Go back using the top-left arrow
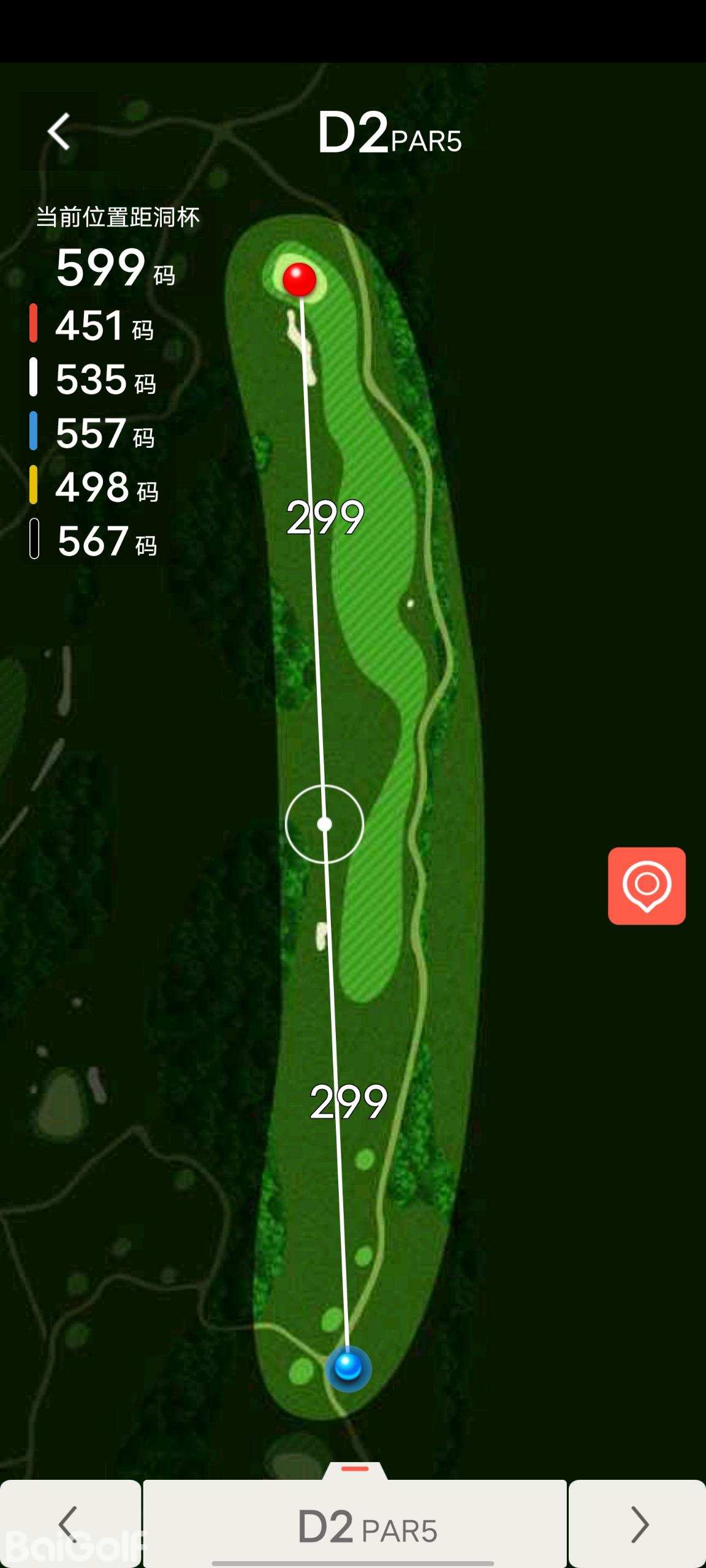Screen dimensions: 706x1568 coord(59,132)
